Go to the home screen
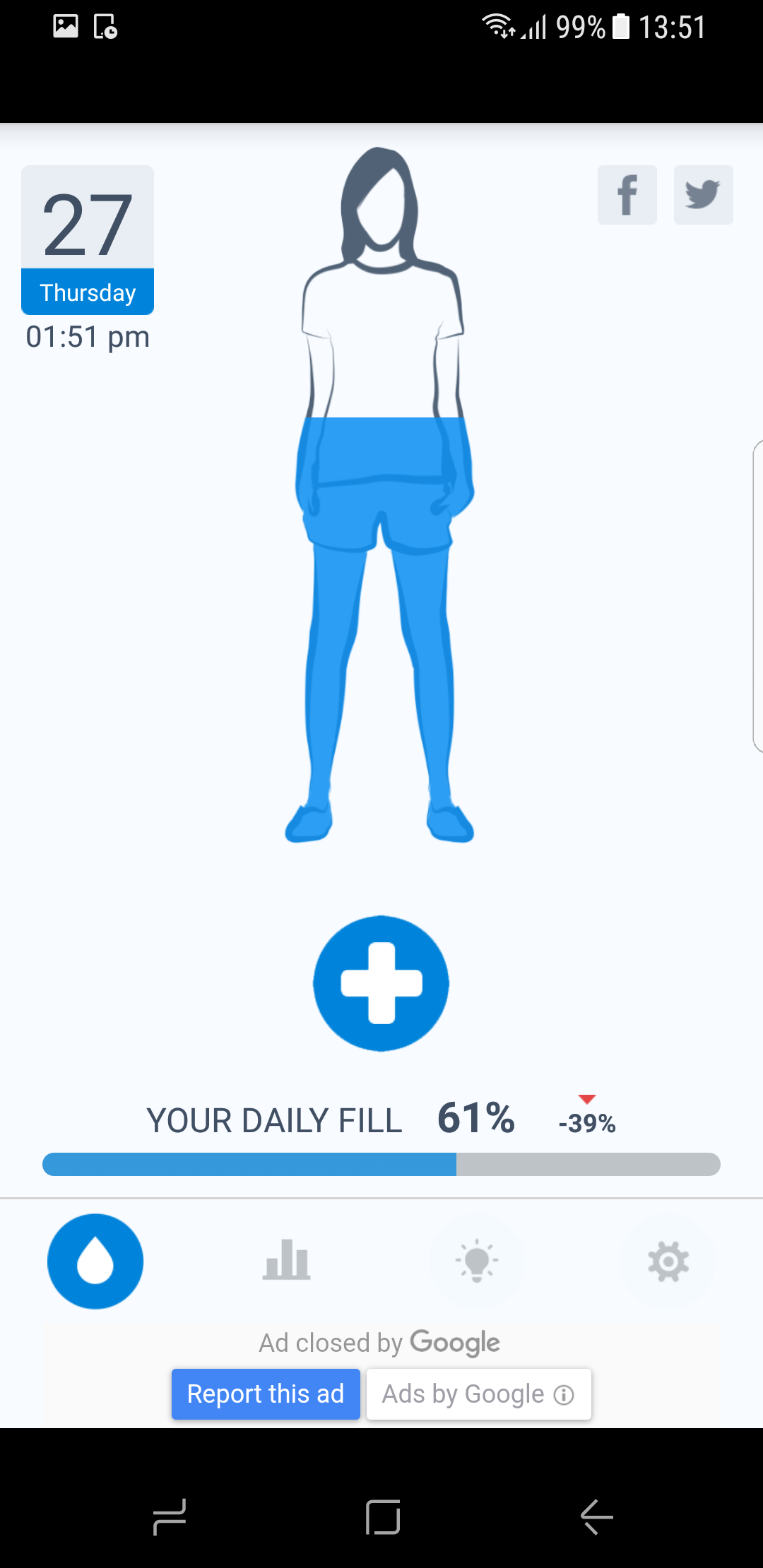The width and height of the screenshot is (763, 1568). (x=383, y=1516)
